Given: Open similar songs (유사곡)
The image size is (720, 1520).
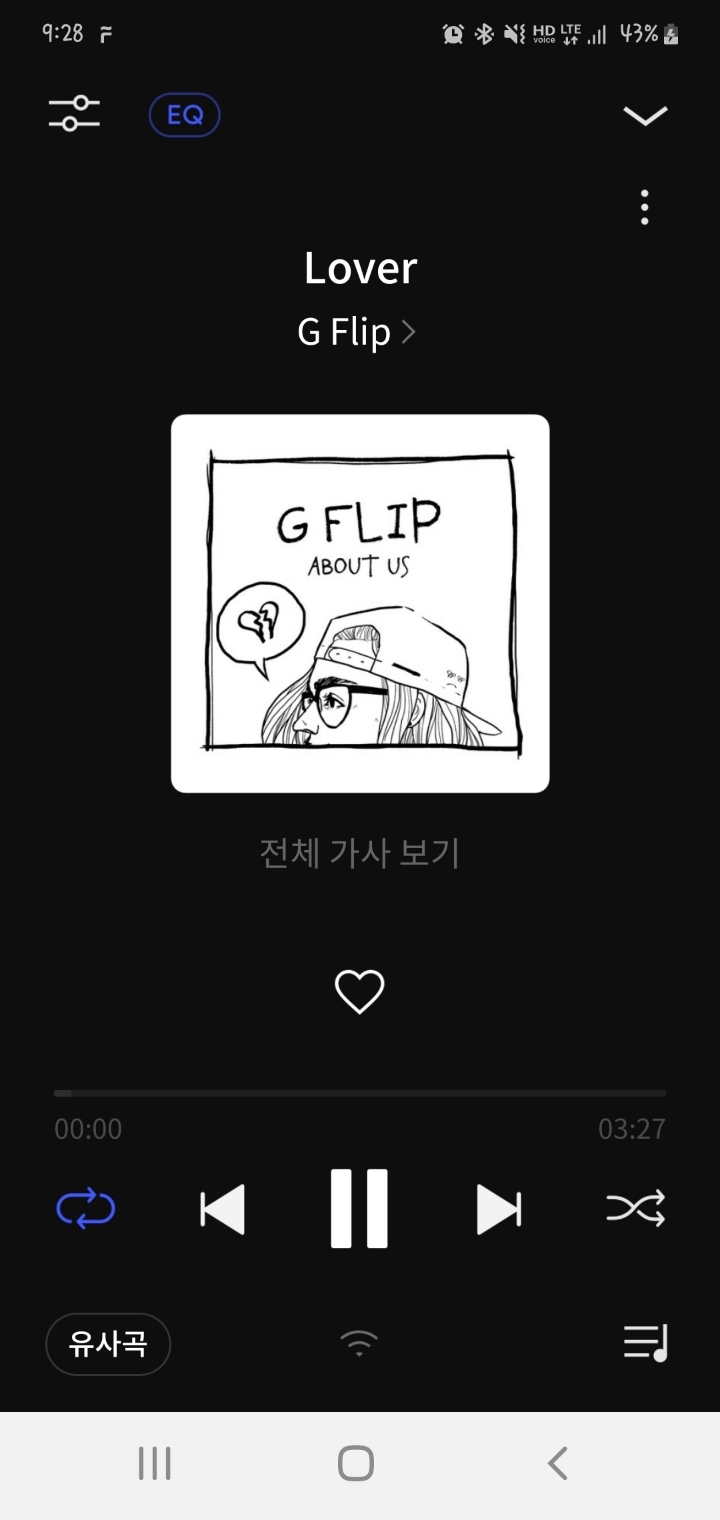Looking at the screenshot, I should [108, 1344].
